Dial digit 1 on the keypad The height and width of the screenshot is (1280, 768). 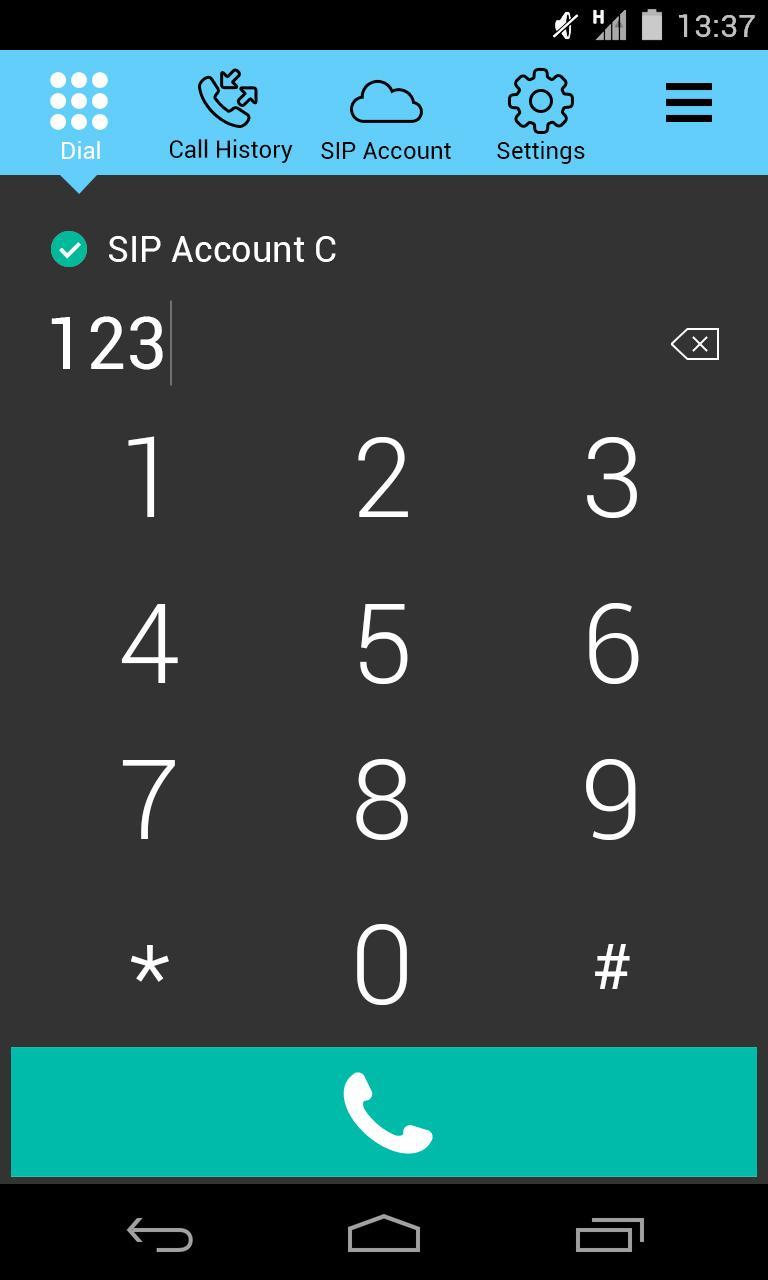[149, 478]
